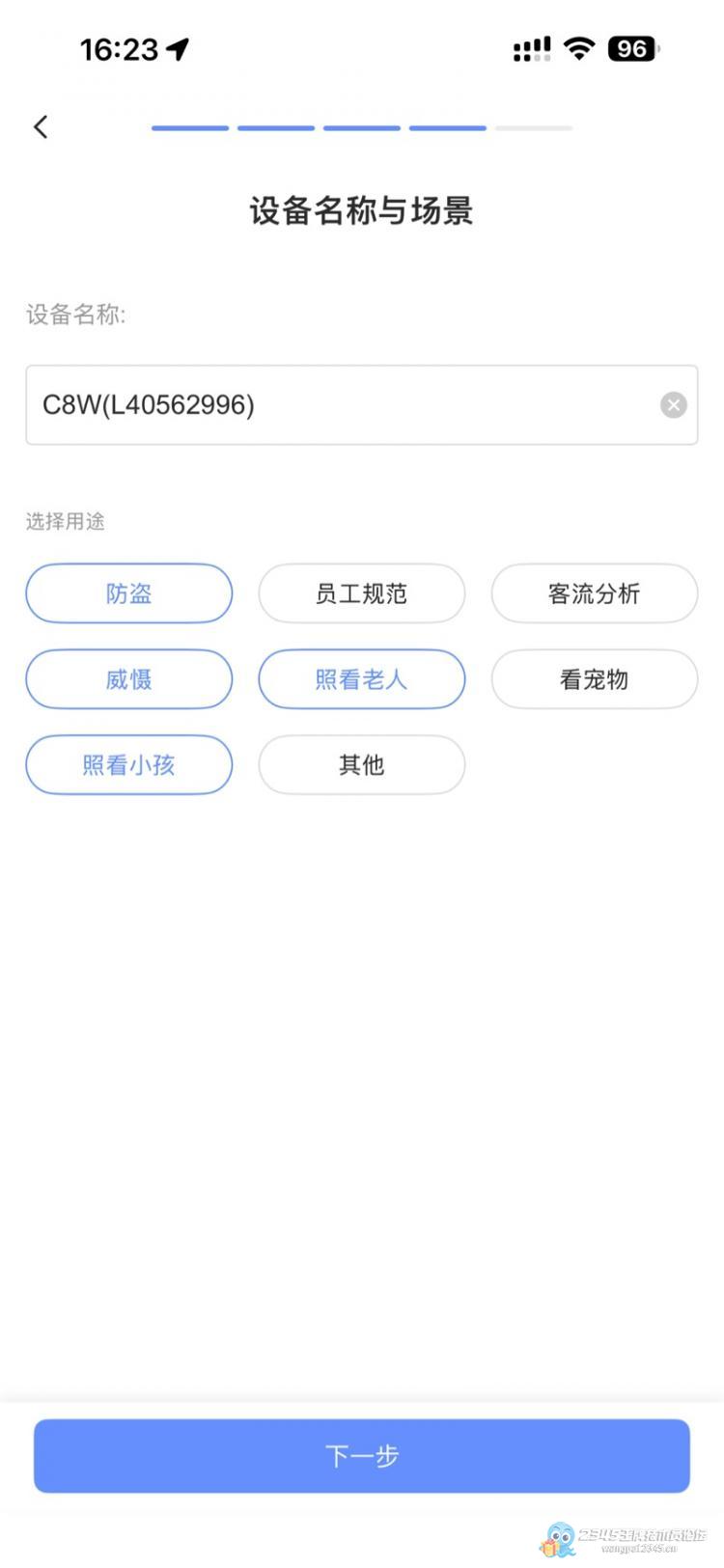
Task: Deselect the 防盗 usage chip
Action: (x=129, y=593)
